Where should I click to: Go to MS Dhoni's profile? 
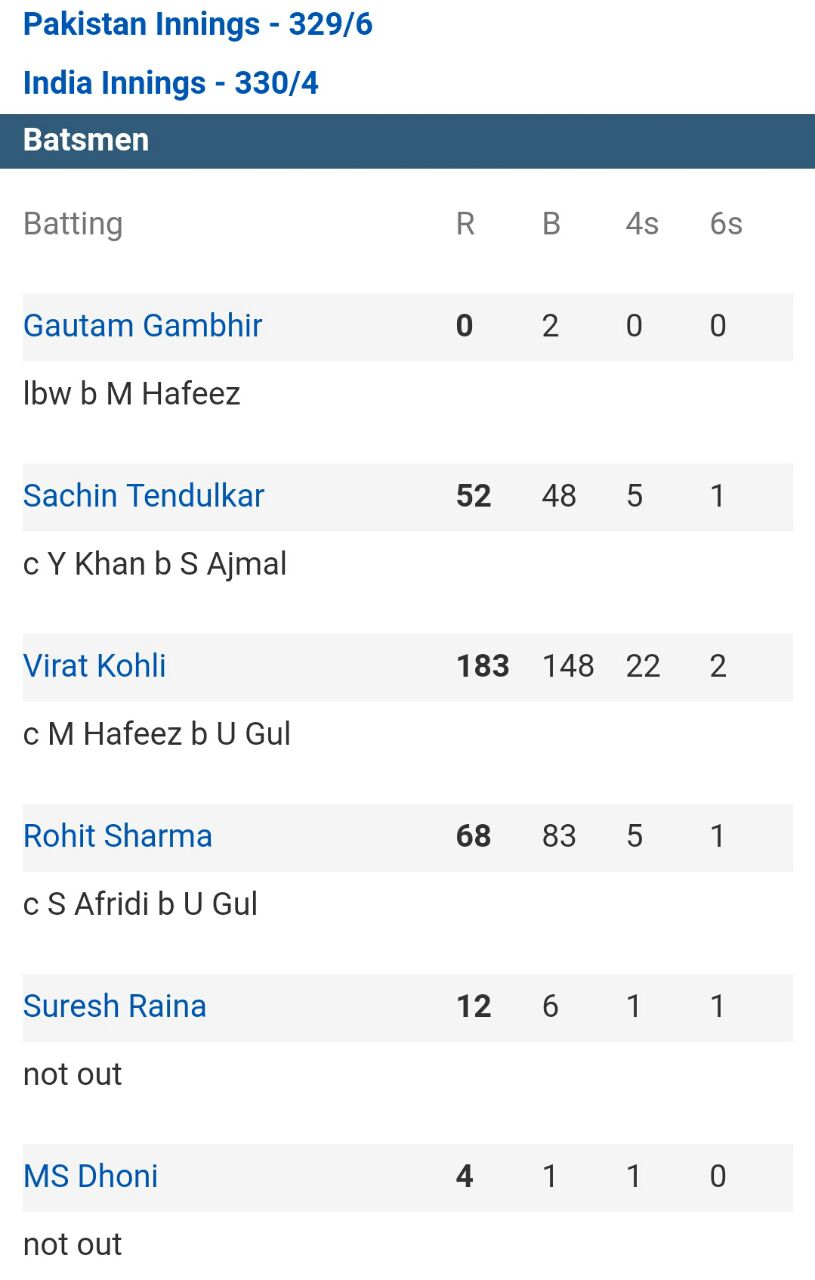[x=90, y=1176]
